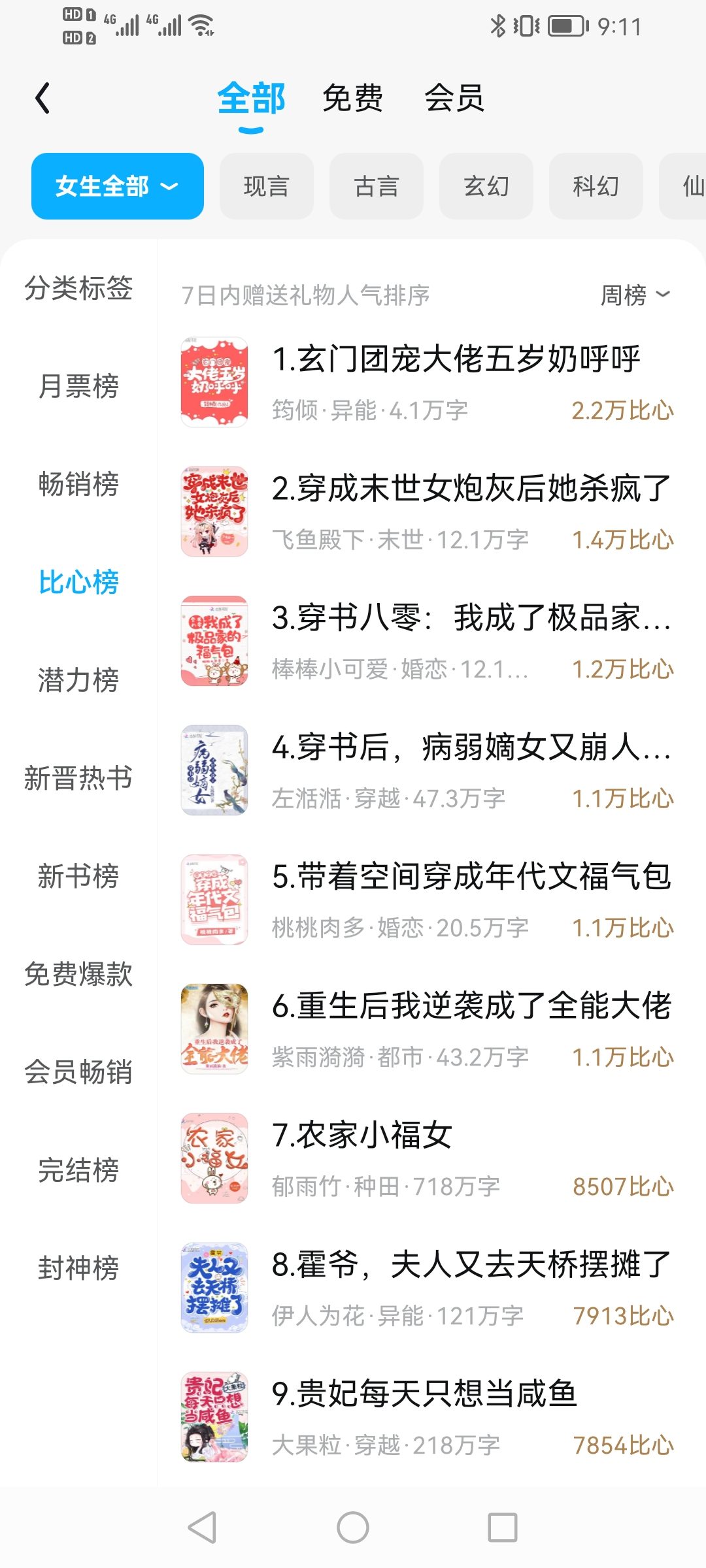Screen dimensions: 706x1568
Task: Open book 玄门团宠大佬五岁奶呼呼
Action: click(456, 359)
